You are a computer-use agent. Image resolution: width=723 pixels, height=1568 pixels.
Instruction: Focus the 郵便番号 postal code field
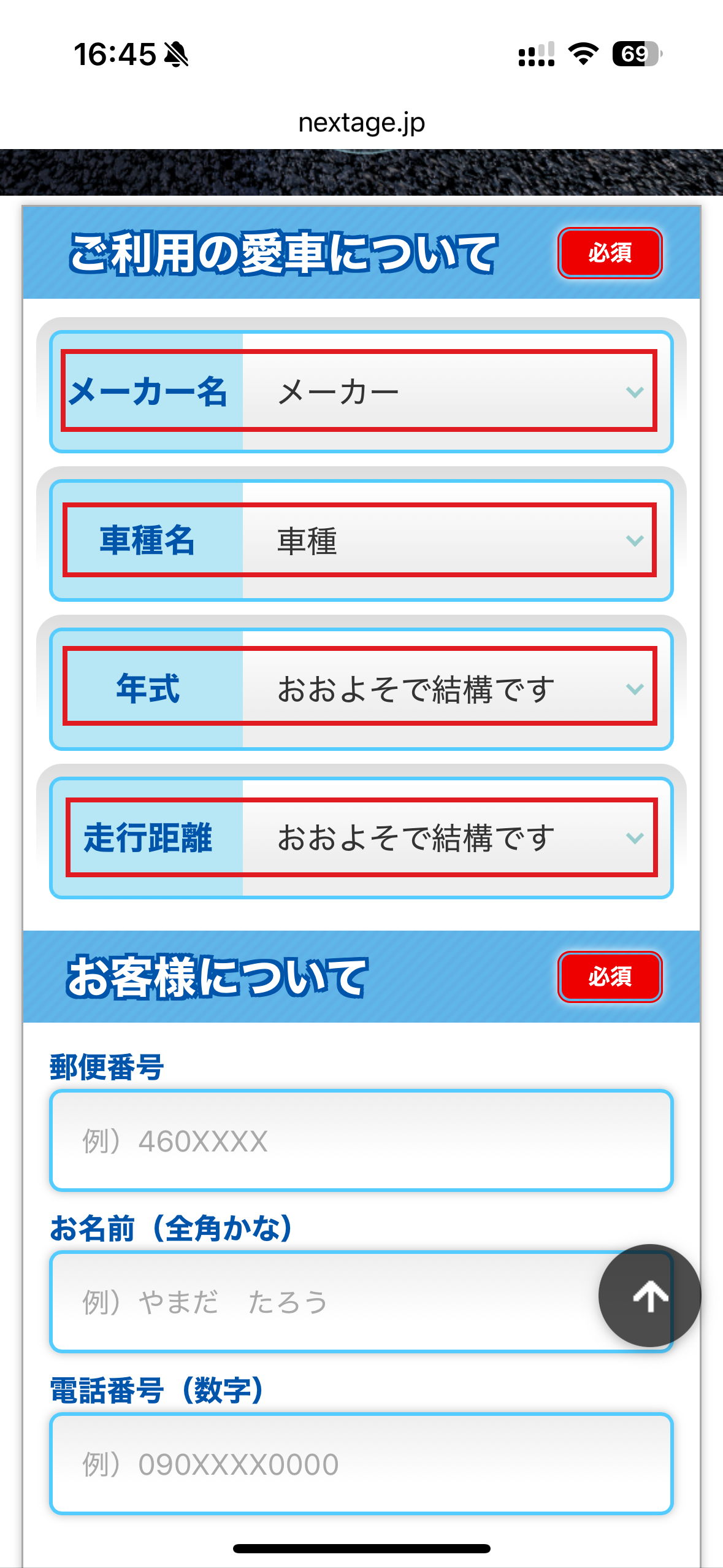(361, 1141)
